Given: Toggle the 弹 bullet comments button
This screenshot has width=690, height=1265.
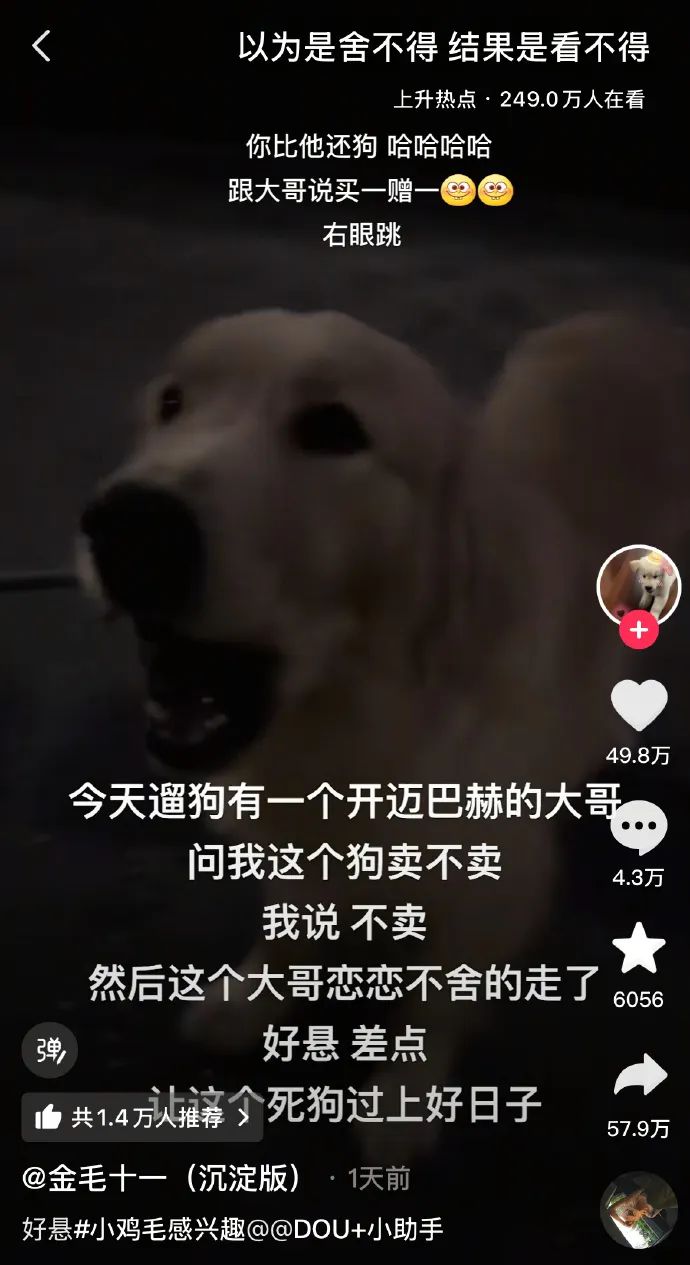Looking at the screenshot, I should (50, 1050).
